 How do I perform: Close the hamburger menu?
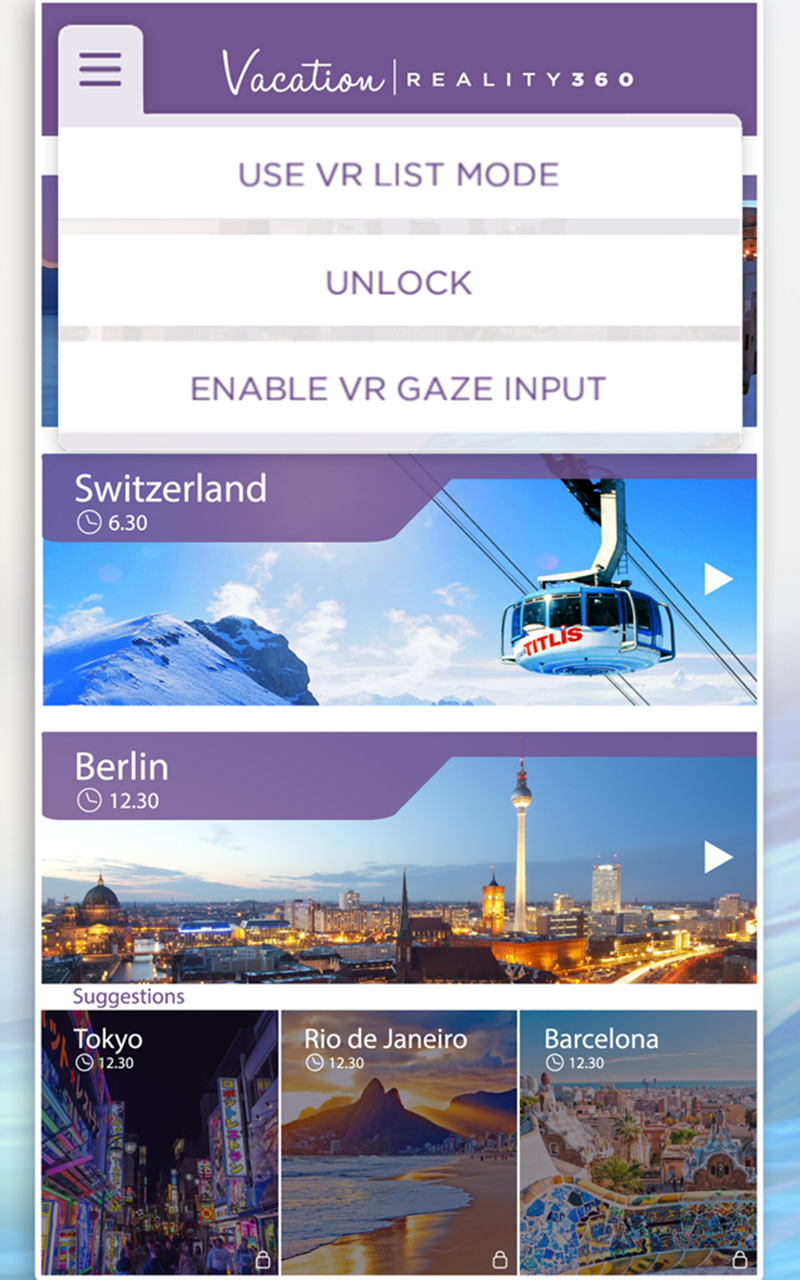click(100, 69)
